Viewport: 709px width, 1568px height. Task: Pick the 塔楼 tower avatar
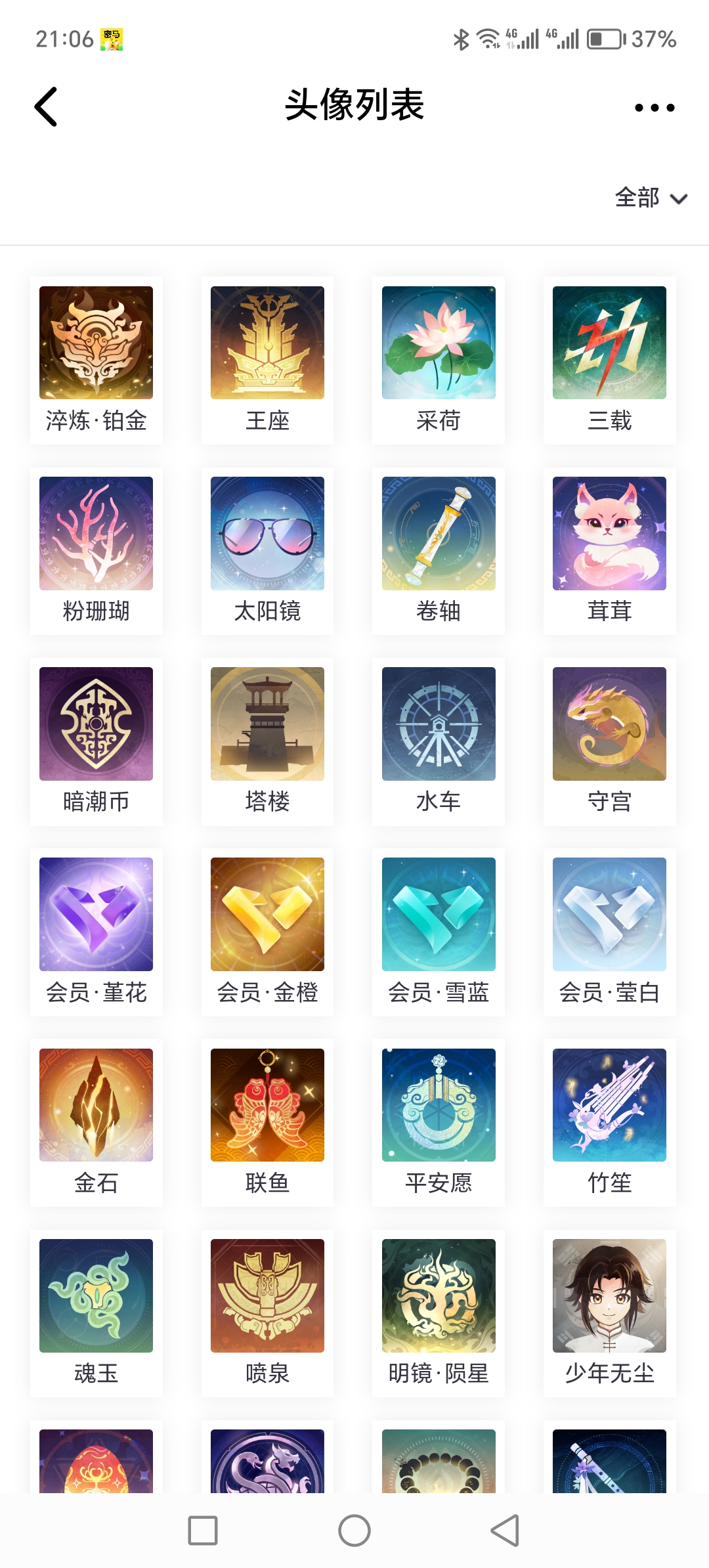(x=267, y=724)
